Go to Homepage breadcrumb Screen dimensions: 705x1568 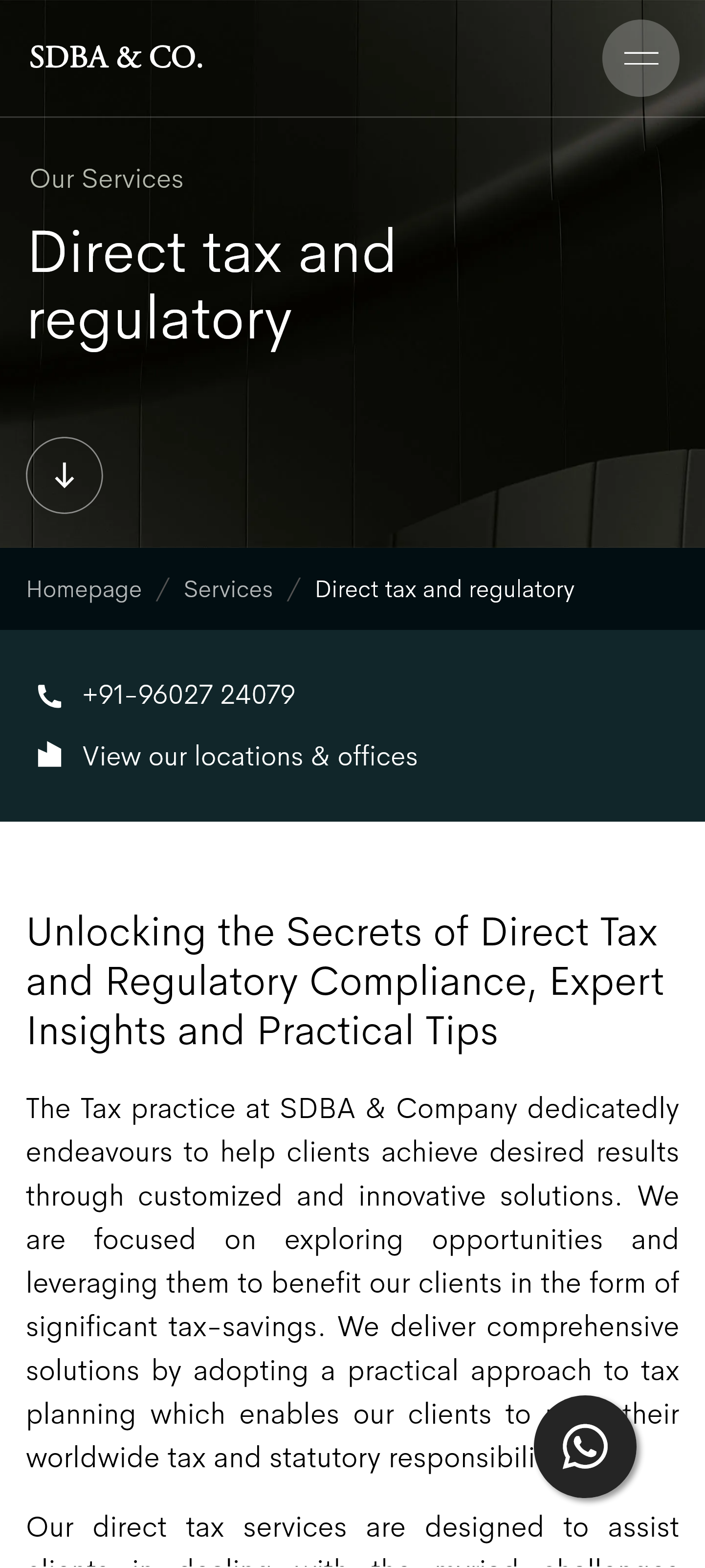coord(84,589)
